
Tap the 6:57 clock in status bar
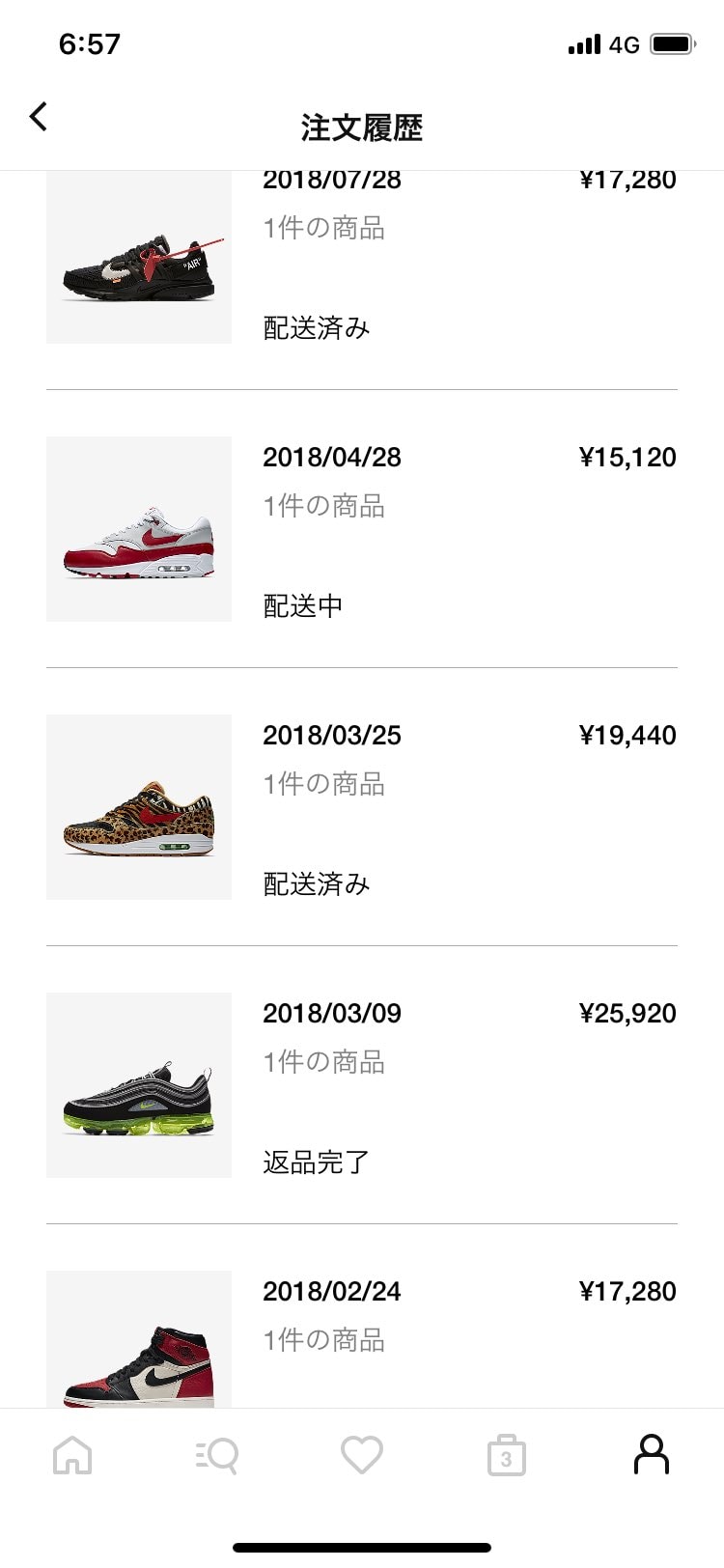click(90, 42)
